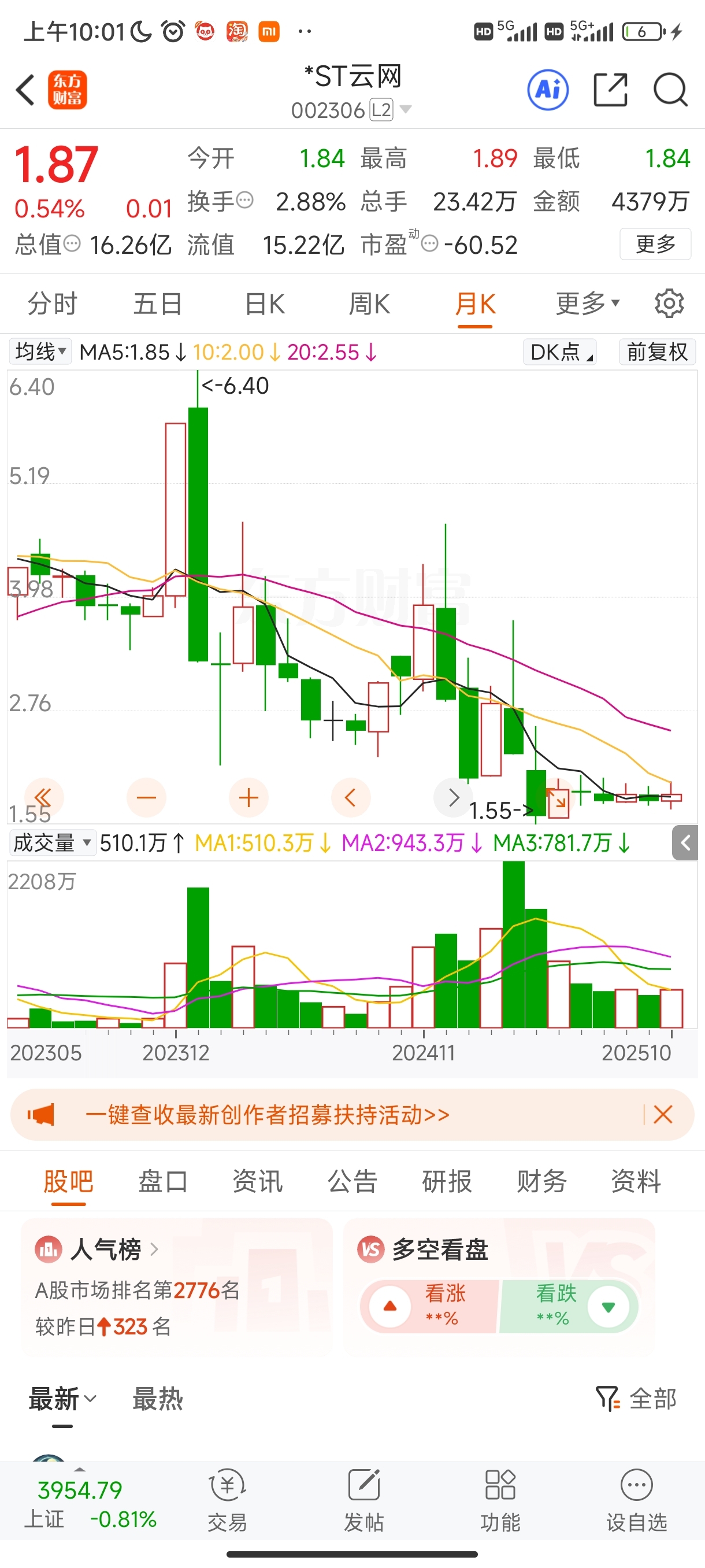Switch to 日K chart tab
Image resolution: width=705 pixels, height=1568 pixels.
tap(265, 304)
